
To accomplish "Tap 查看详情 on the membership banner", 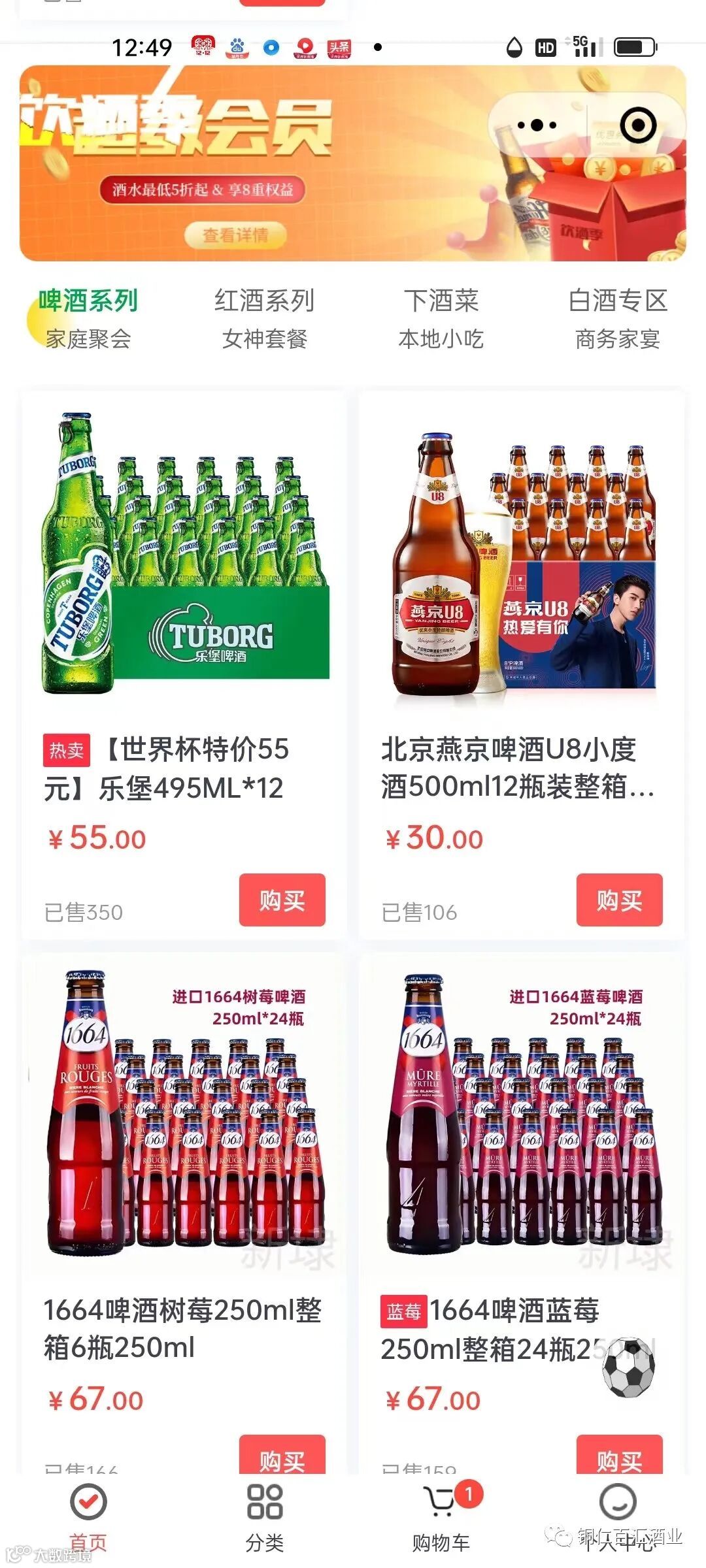I will click(235, 235).
